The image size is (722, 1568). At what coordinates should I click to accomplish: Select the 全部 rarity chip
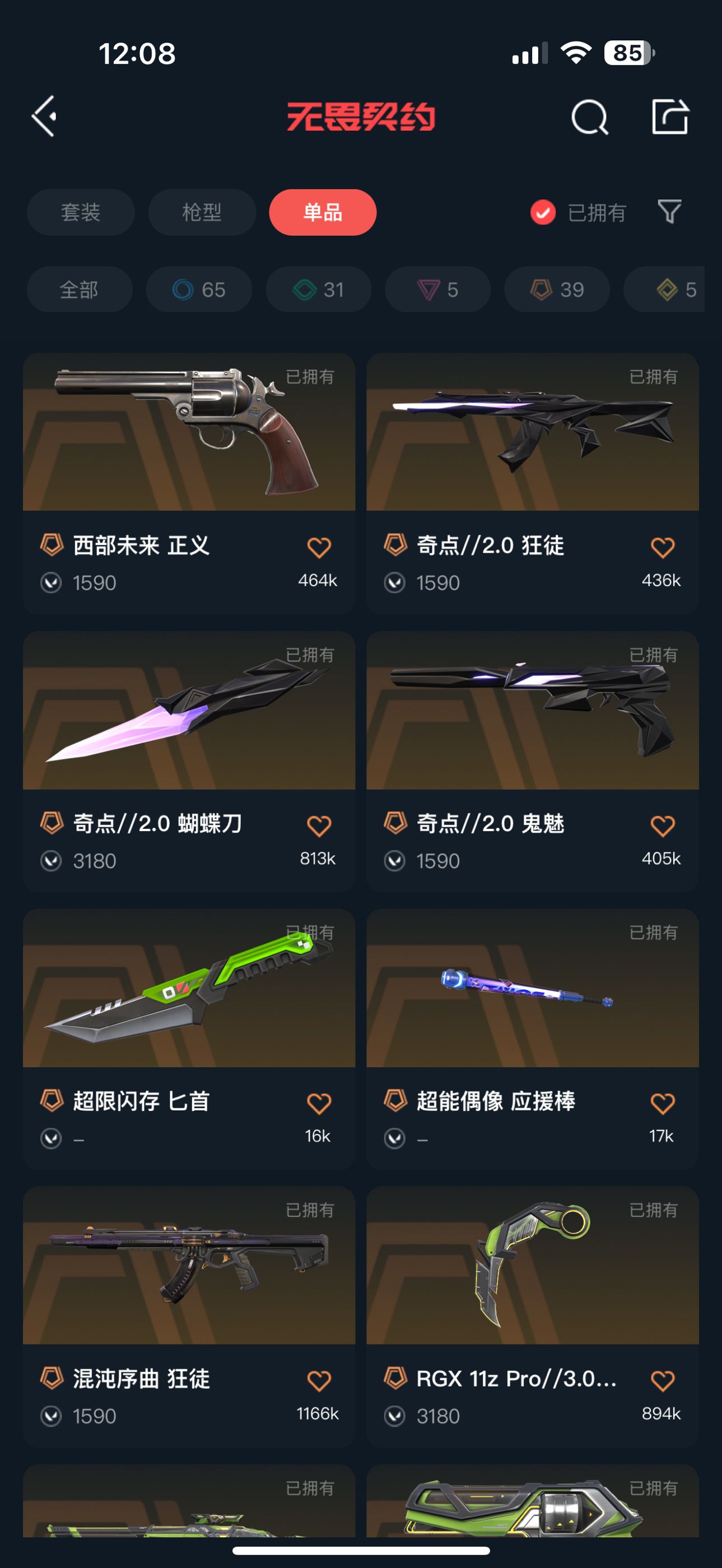click(79, 290)
